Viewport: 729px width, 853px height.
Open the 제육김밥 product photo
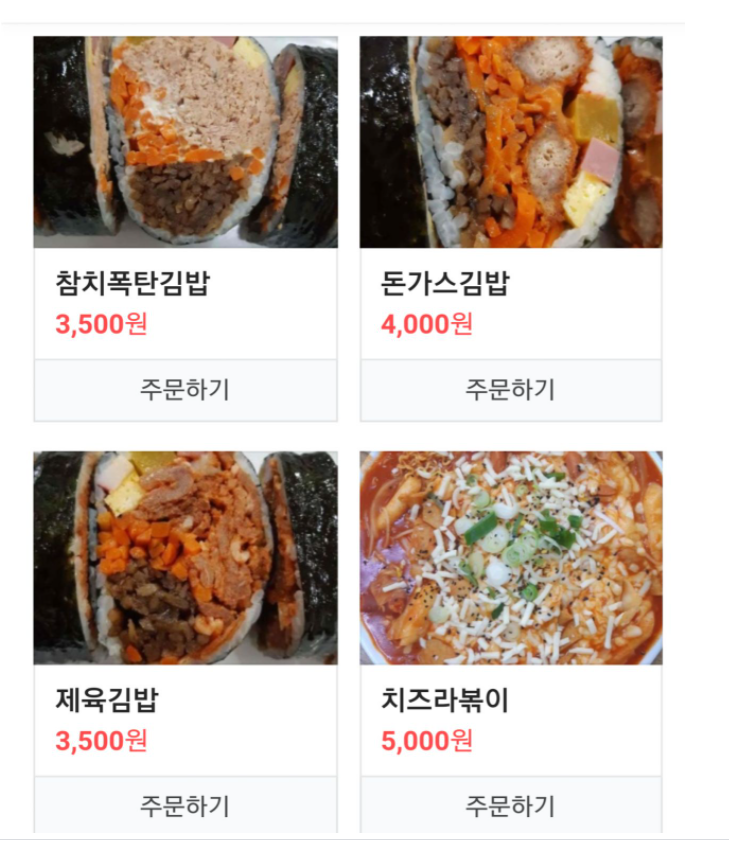pos(185,558)
